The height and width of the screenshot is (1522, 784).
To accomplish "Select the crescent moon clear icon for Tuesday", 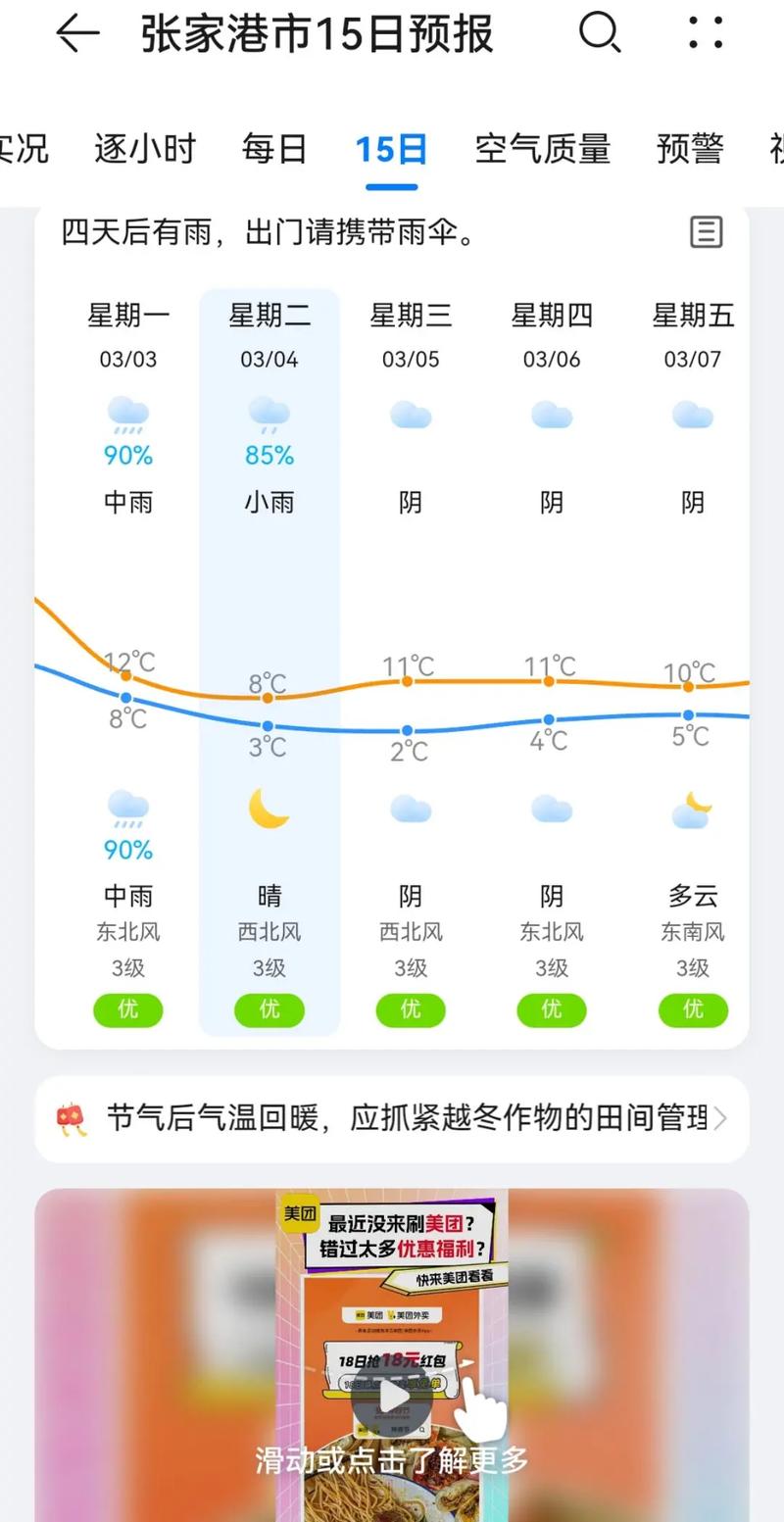I will coord(269,810).
